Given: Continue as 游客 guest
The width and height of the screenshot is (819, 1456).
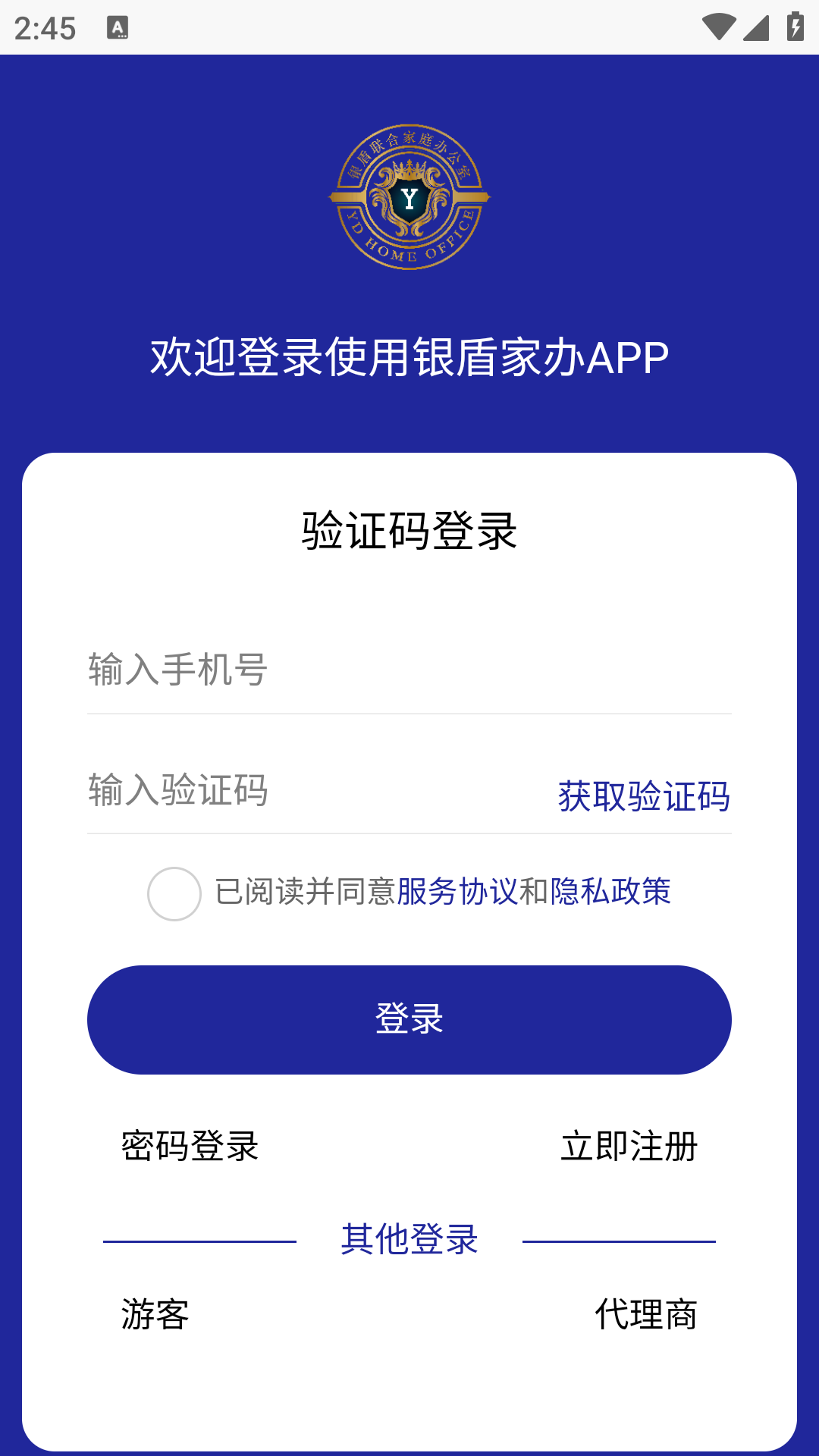Looking at the screenshot, I should [155, 1314].
